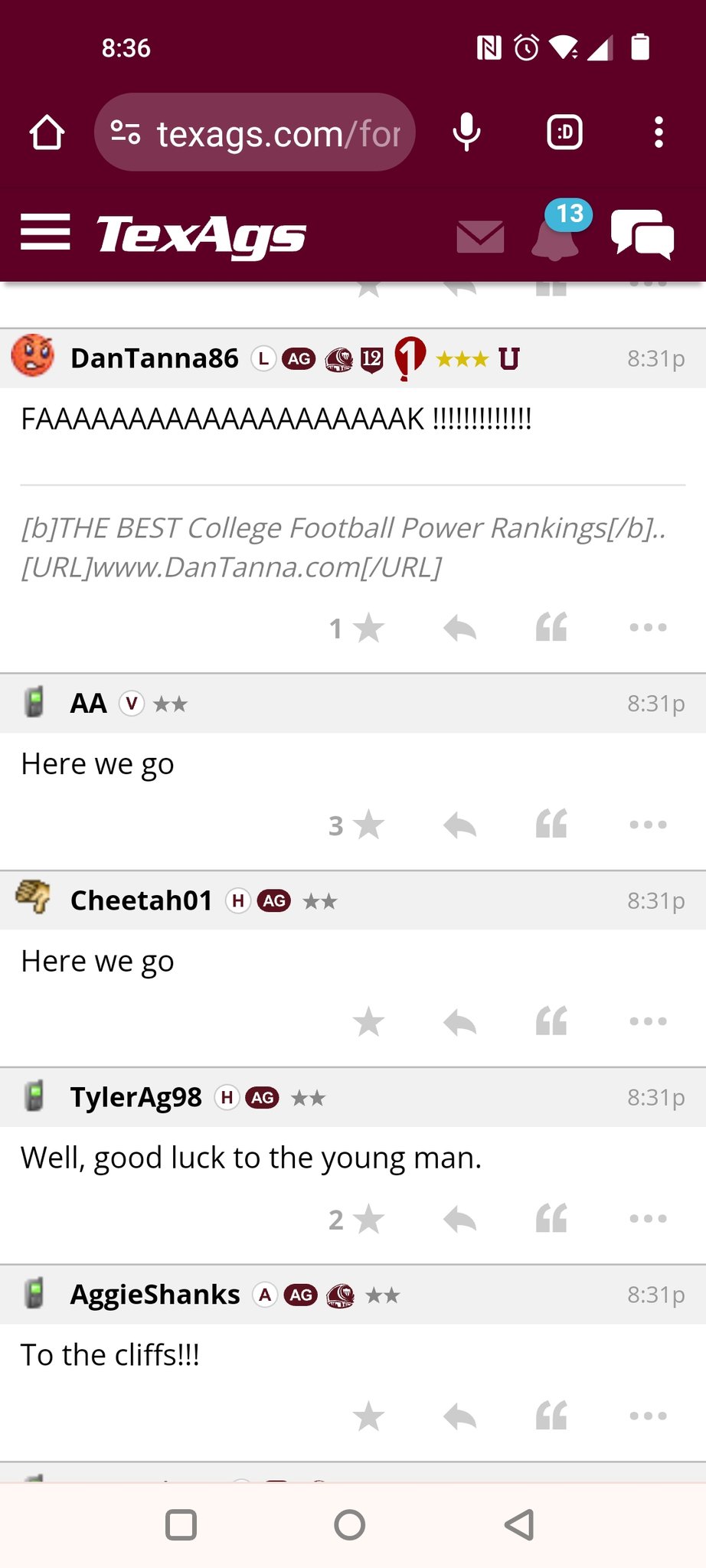
Task: Go back using system navigation
Action: [520, 1525]
